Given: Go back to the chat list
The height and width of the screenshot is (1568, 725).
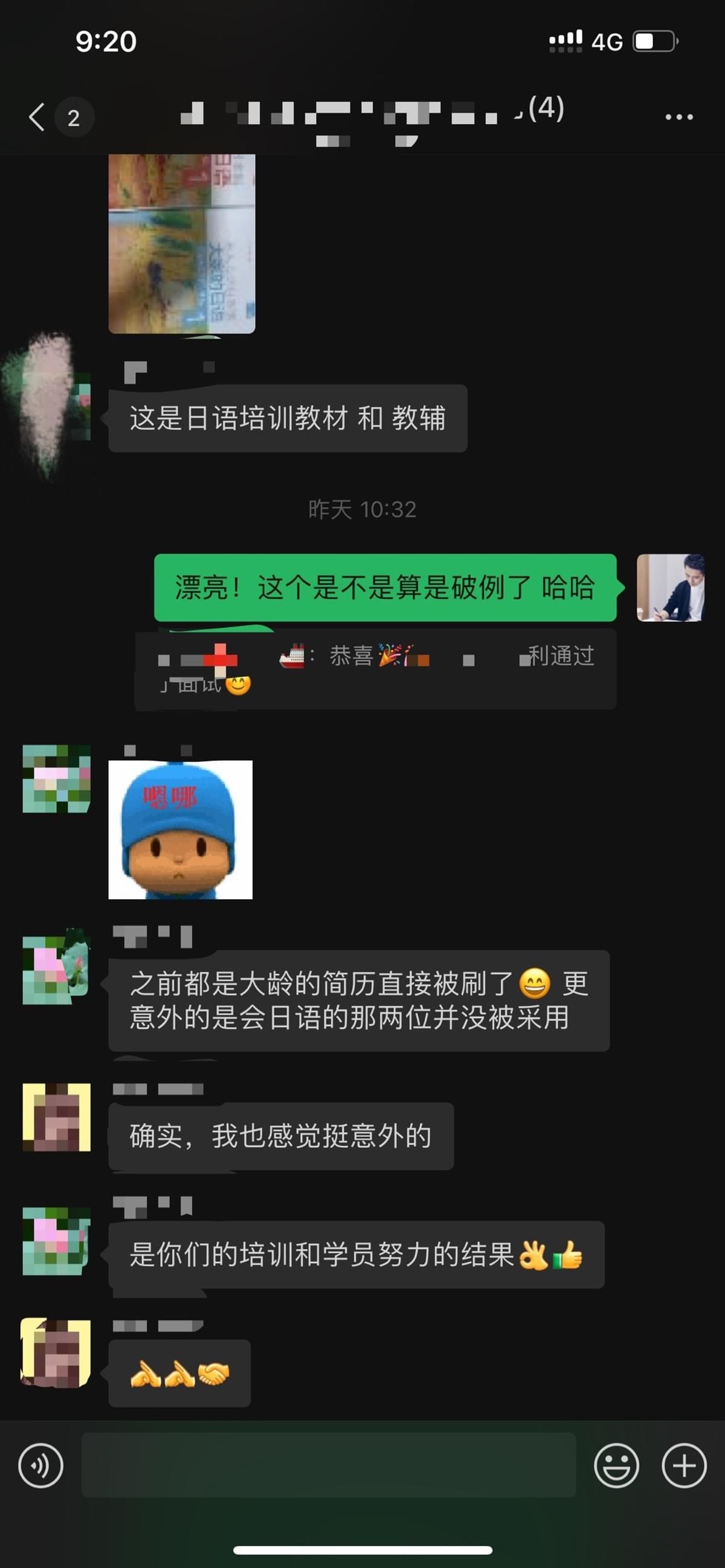Looking at the screenshot, I should [38, 117].
